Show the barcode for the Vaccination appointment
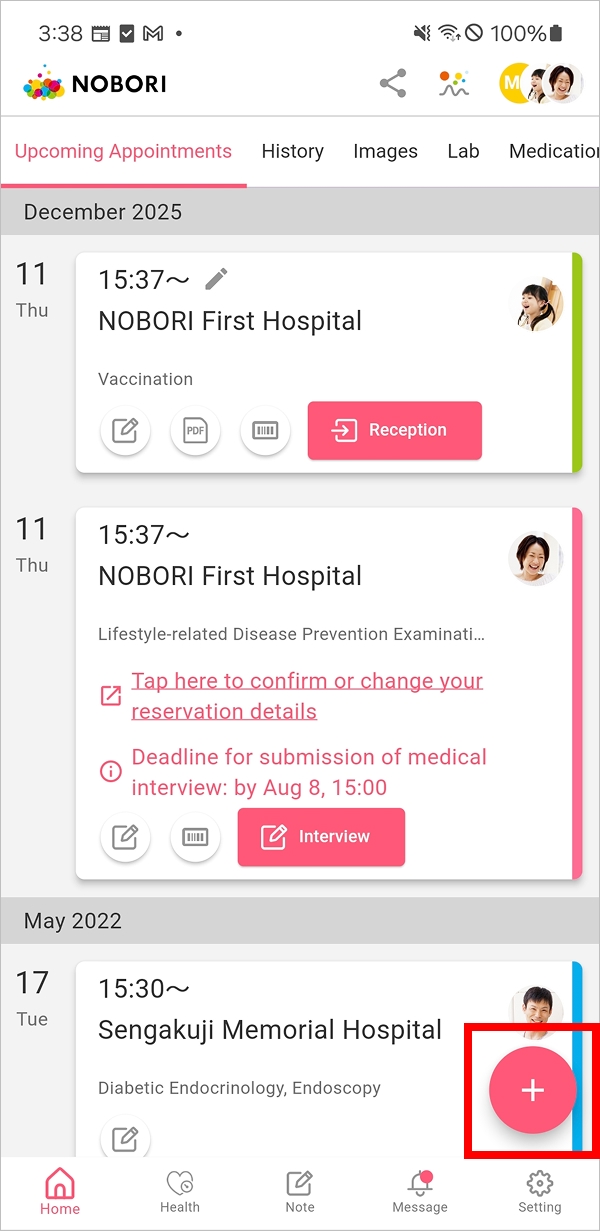Viewport: 600px width, 1231px height. 265,431
